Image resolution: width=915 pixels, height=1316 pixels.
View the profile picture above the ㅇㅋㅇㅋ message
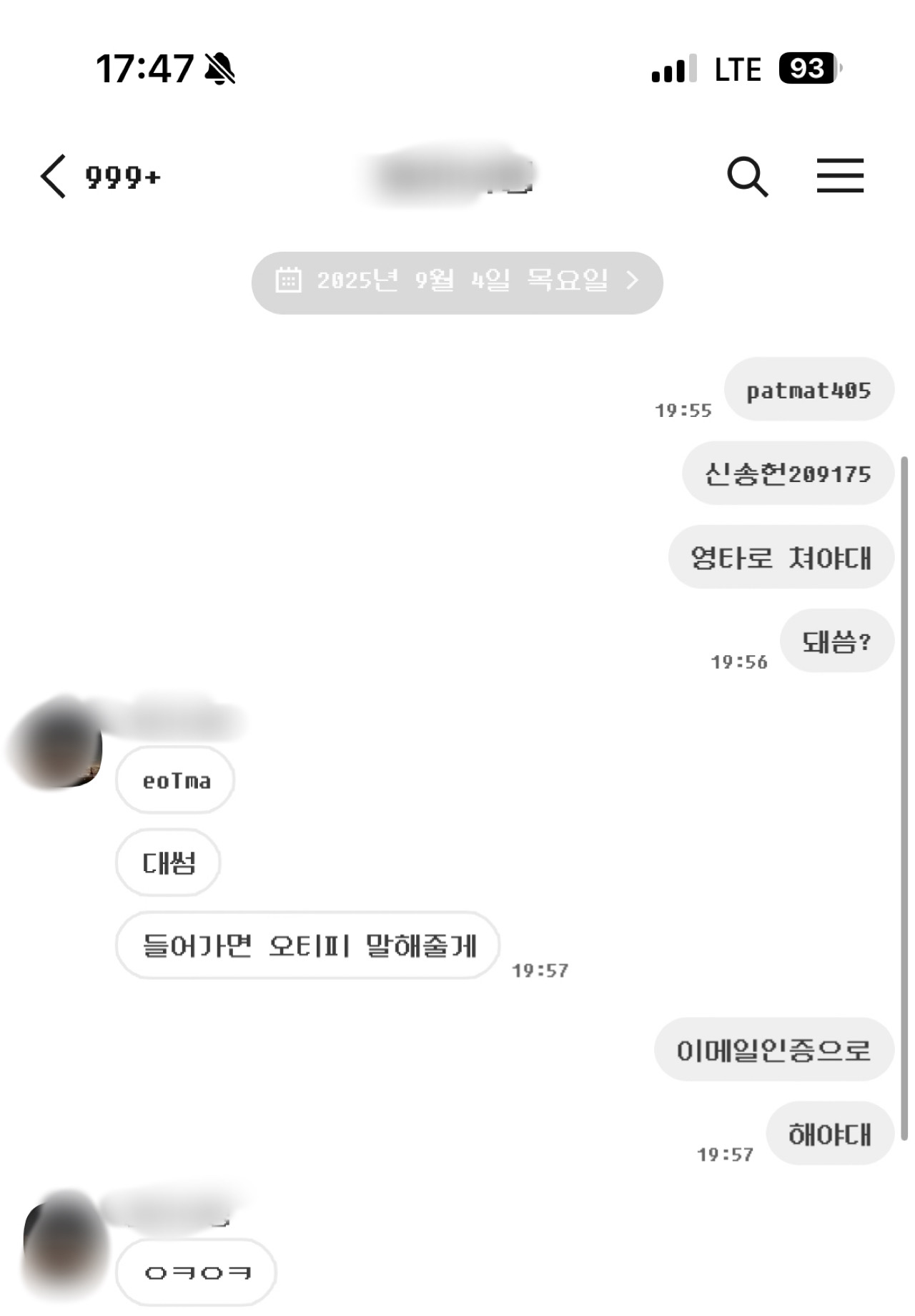click(x=63, y=1240)
